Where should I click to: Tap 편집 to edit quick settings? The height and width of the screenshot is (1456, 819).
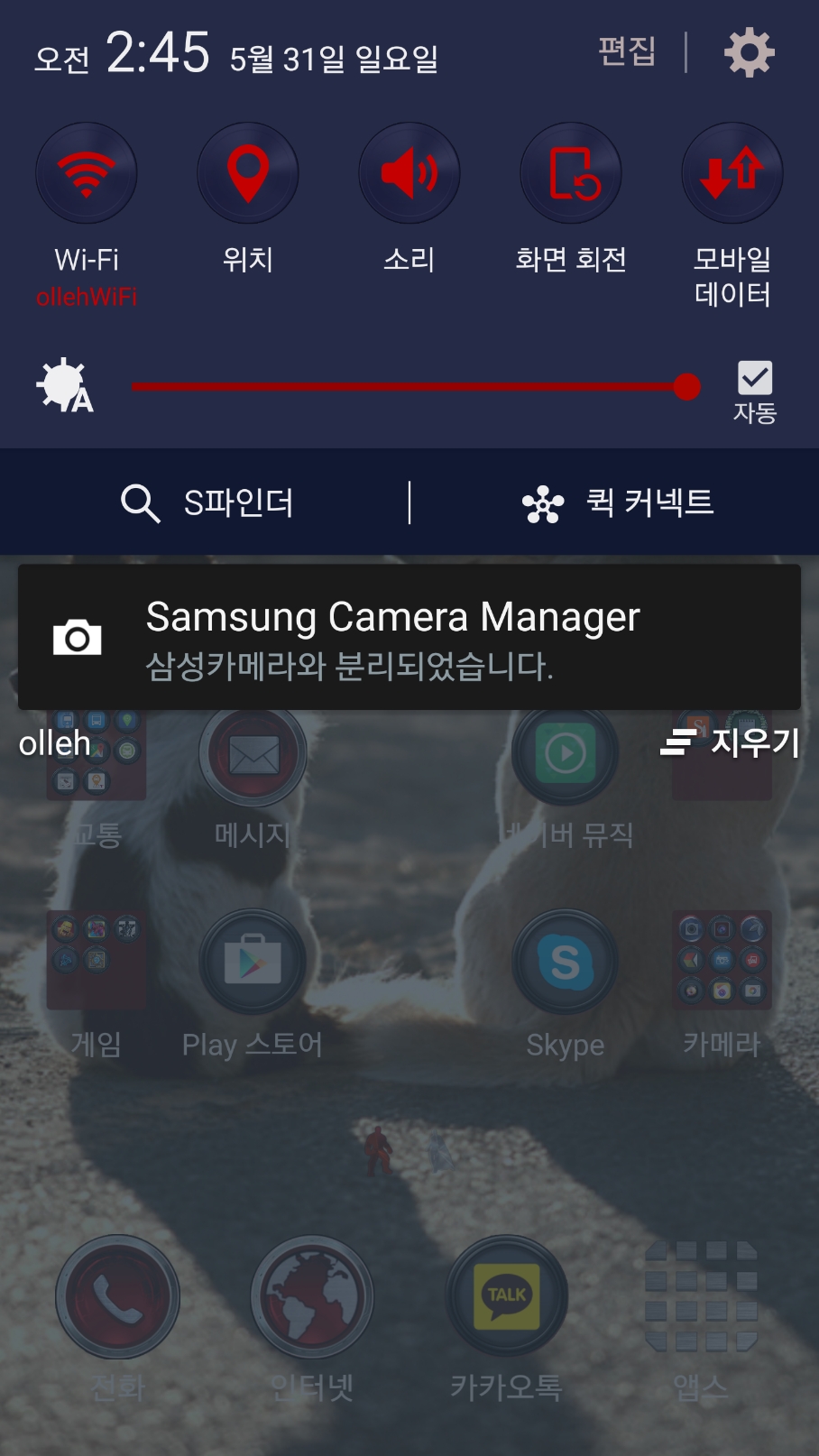pyautogui.click(x=627, y=51)
